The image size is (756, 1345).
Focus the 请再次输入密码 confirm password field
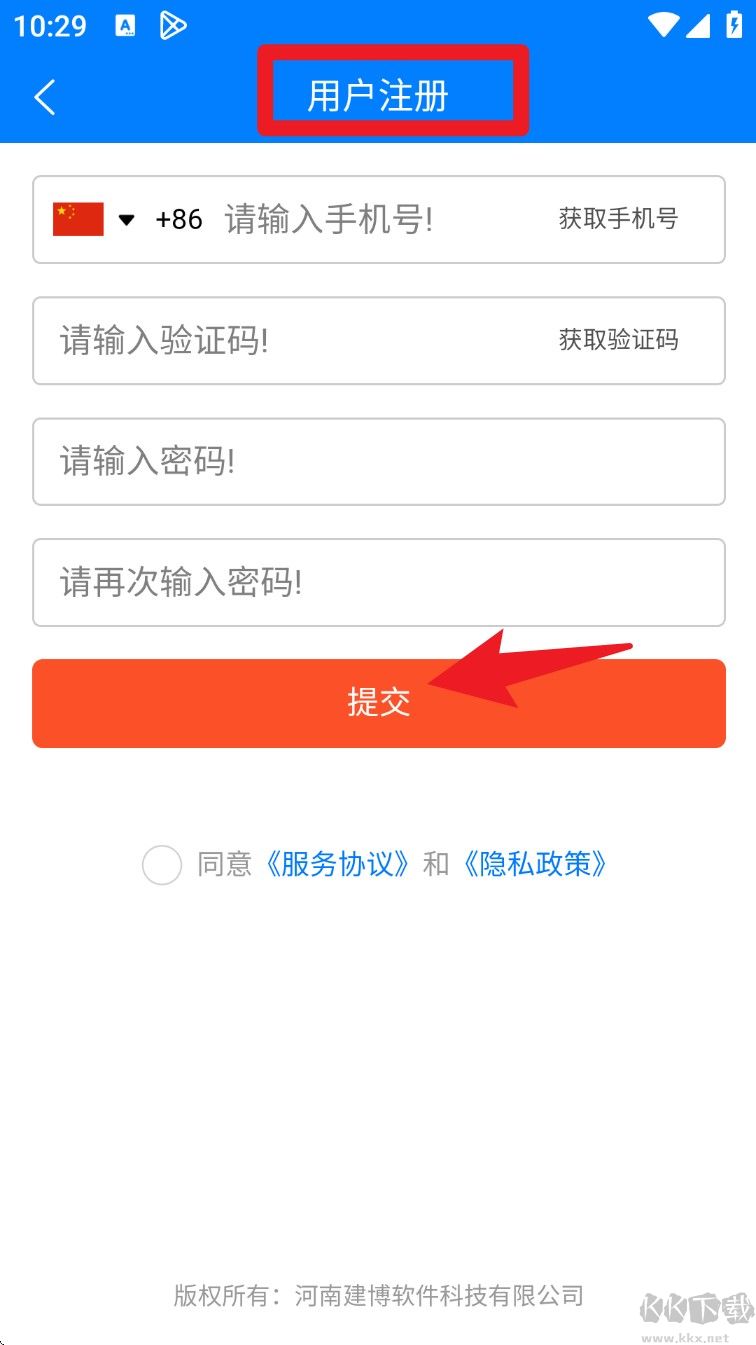(378, 583)
